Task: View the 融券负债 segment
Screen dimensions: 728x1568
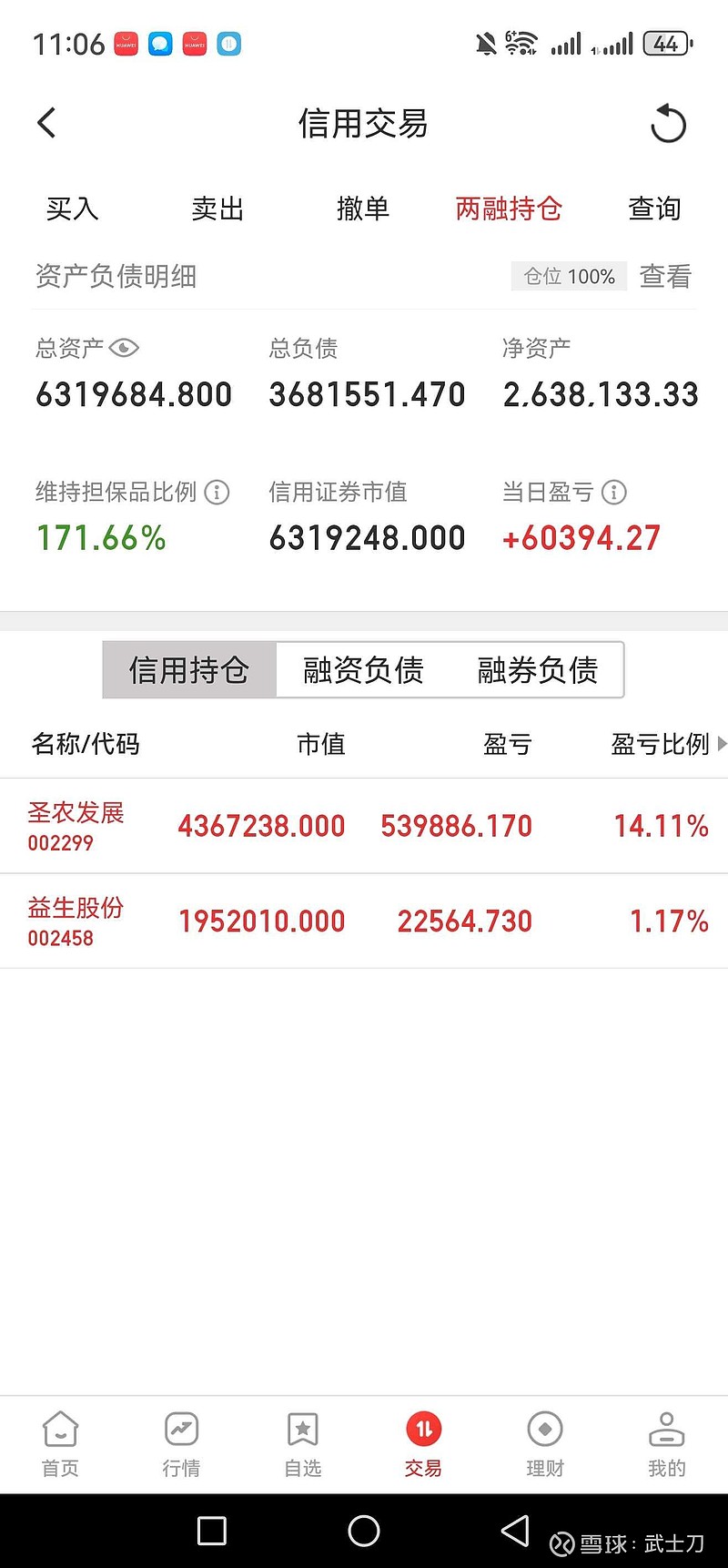Action: pyautogui.click(x=537, y=670)
